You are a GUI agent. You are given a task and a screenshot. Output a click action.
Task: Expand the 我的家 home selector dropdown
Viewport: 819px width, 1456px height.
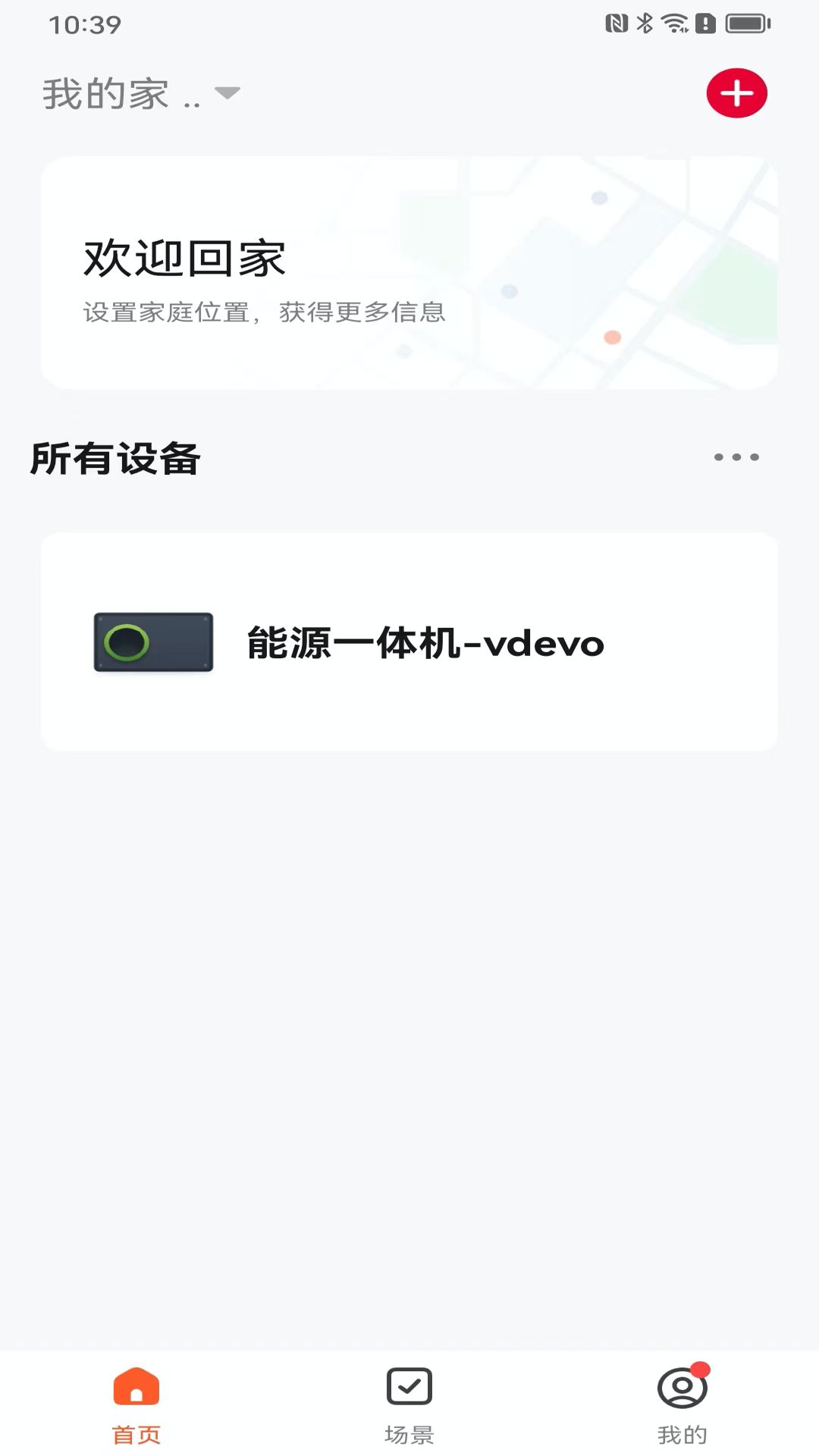(140, 94)
